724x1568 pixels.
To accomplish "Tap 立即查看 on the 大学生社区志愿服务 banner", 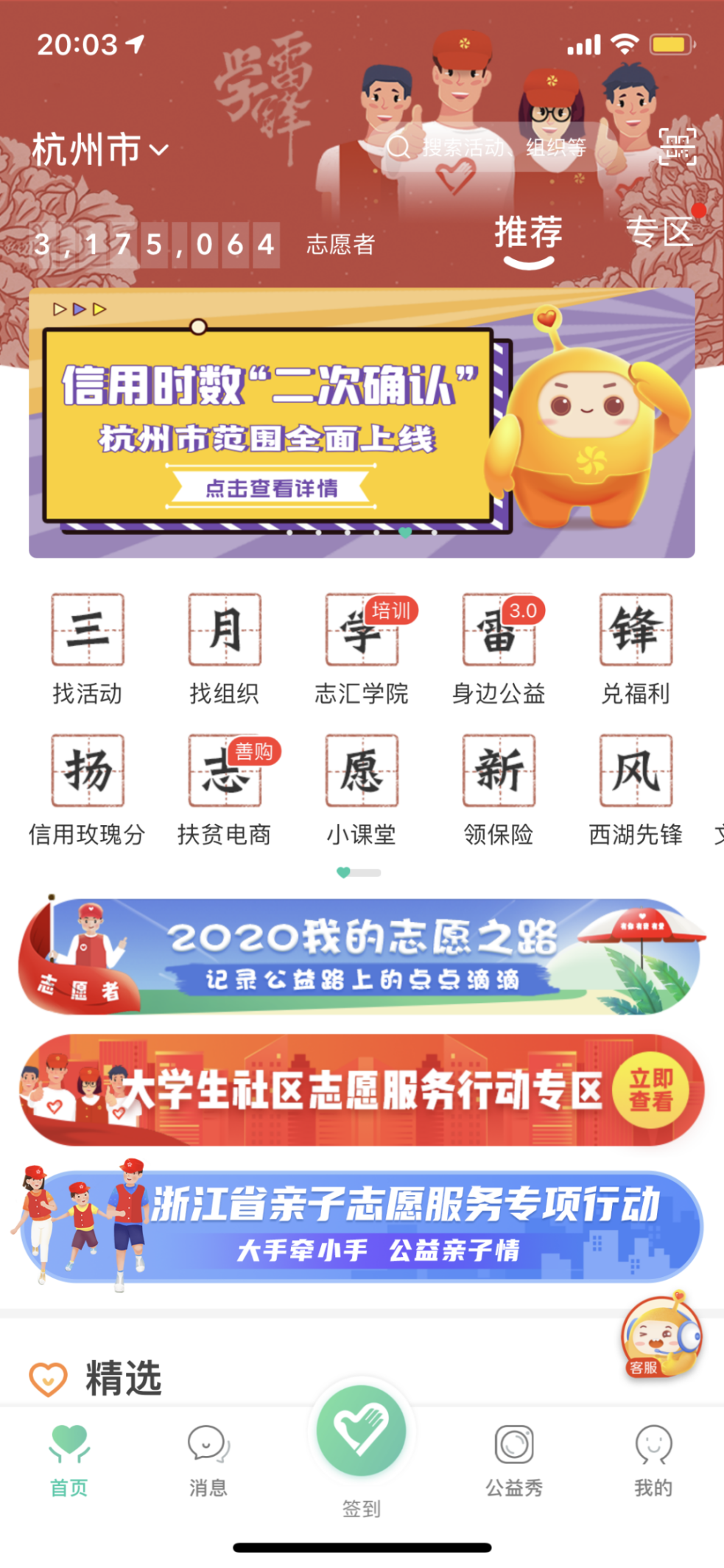I will tap(651, 1091).
